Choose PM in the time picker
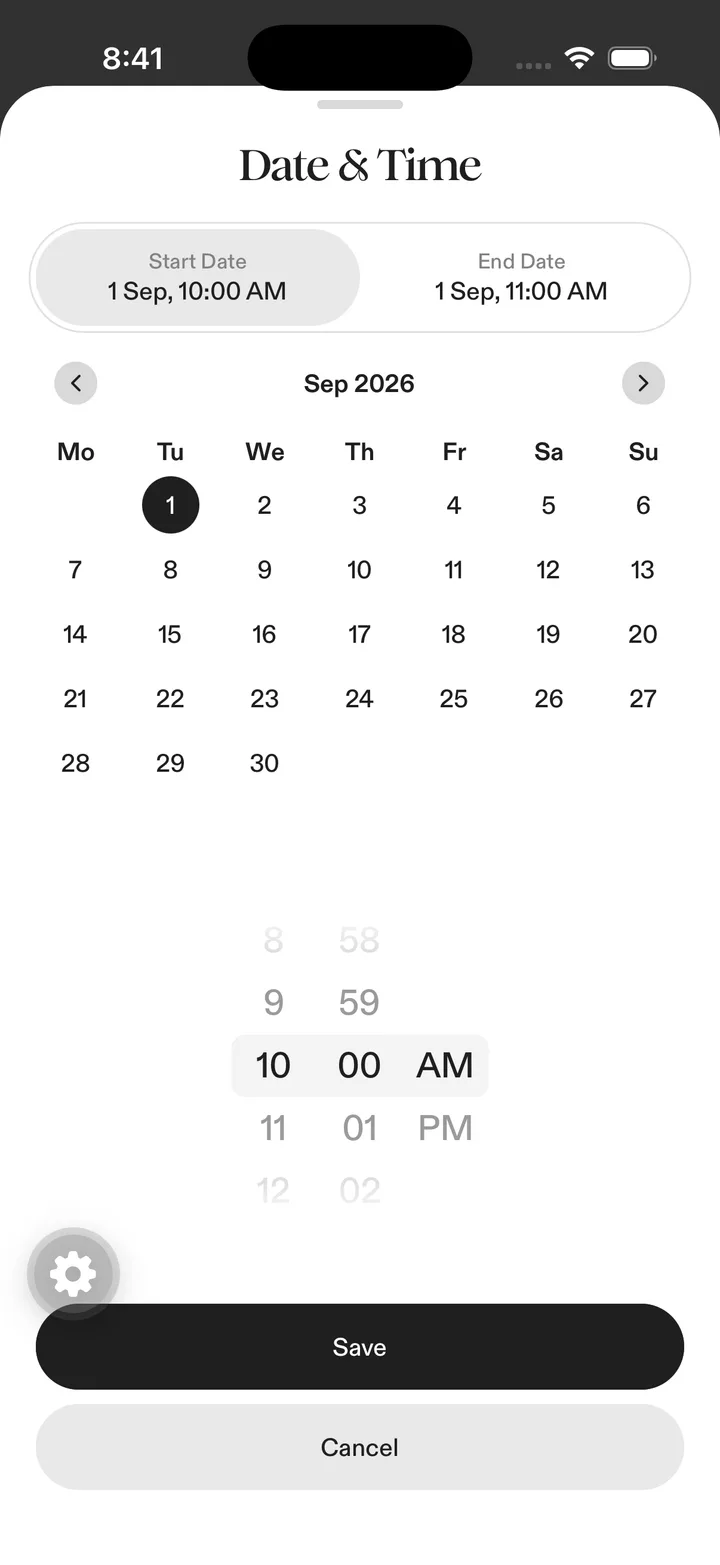The height and width of the screenshot is (1565, 720). 445,1128
